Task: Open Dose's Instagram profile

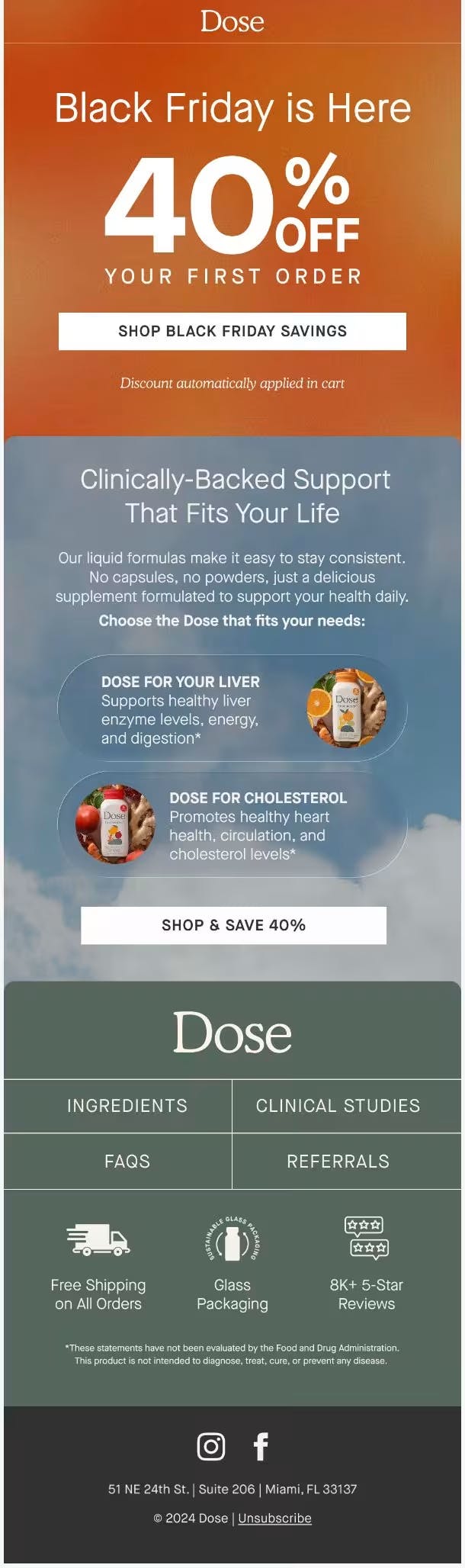Action: click(x=211, y=1446)
